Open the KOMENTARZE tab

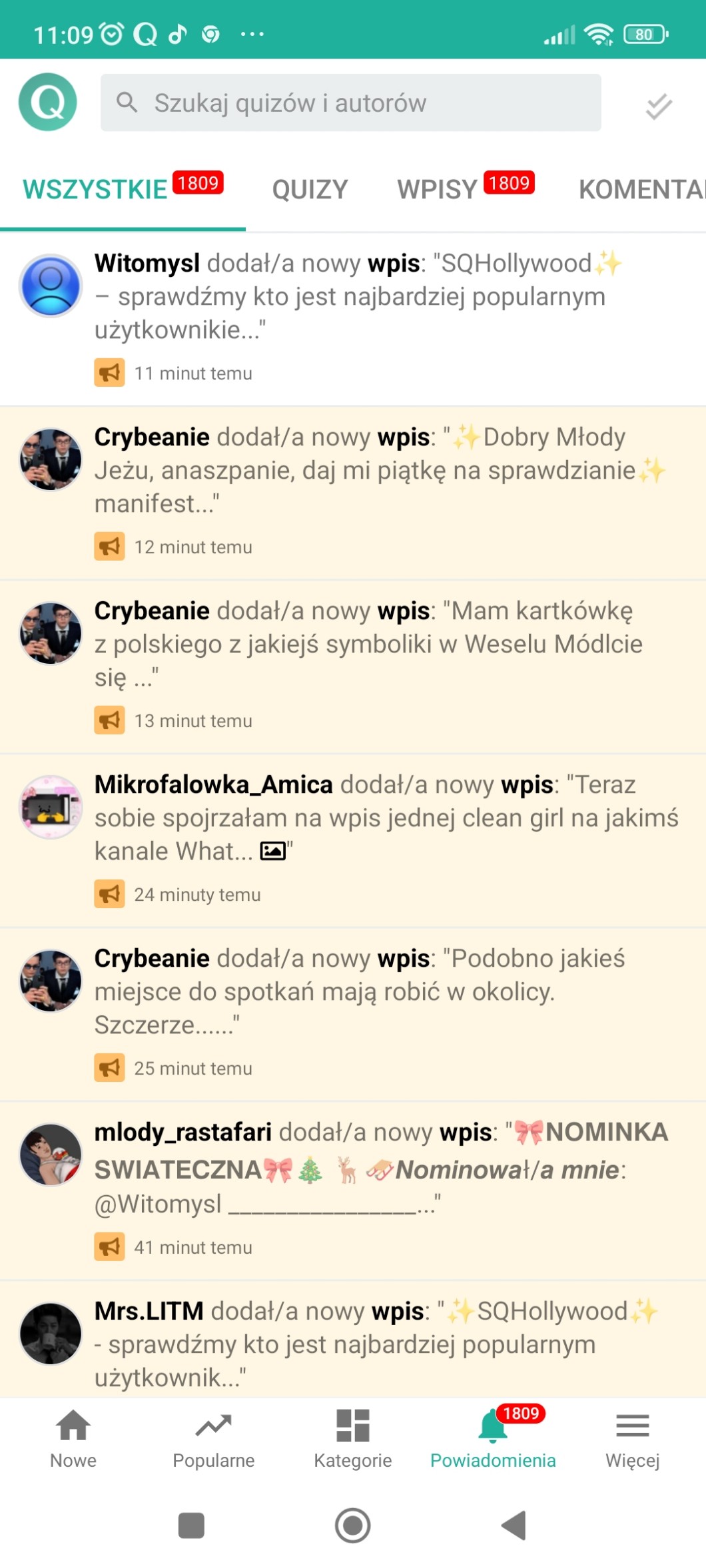[641, 190]
